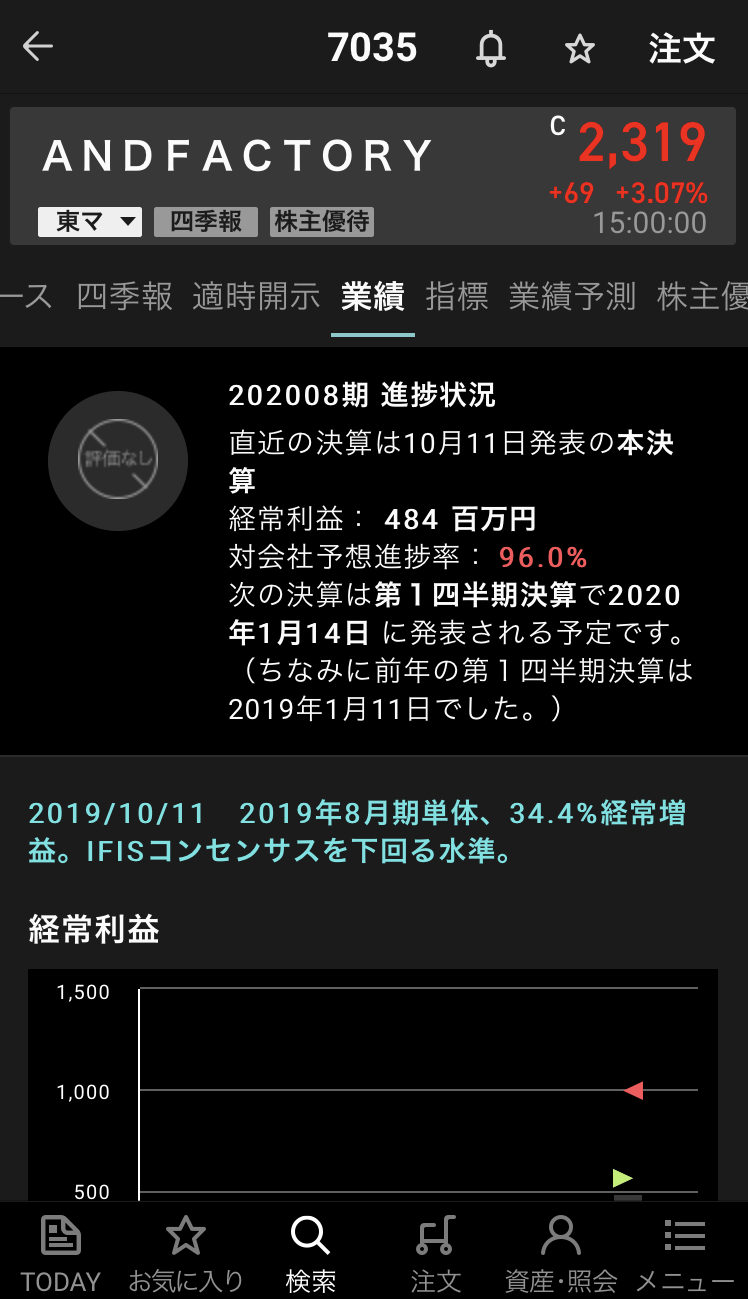This screenshot has width=748, height=1299.
Task: Switch to the 四季報 top tab
Action: (125, 296)
